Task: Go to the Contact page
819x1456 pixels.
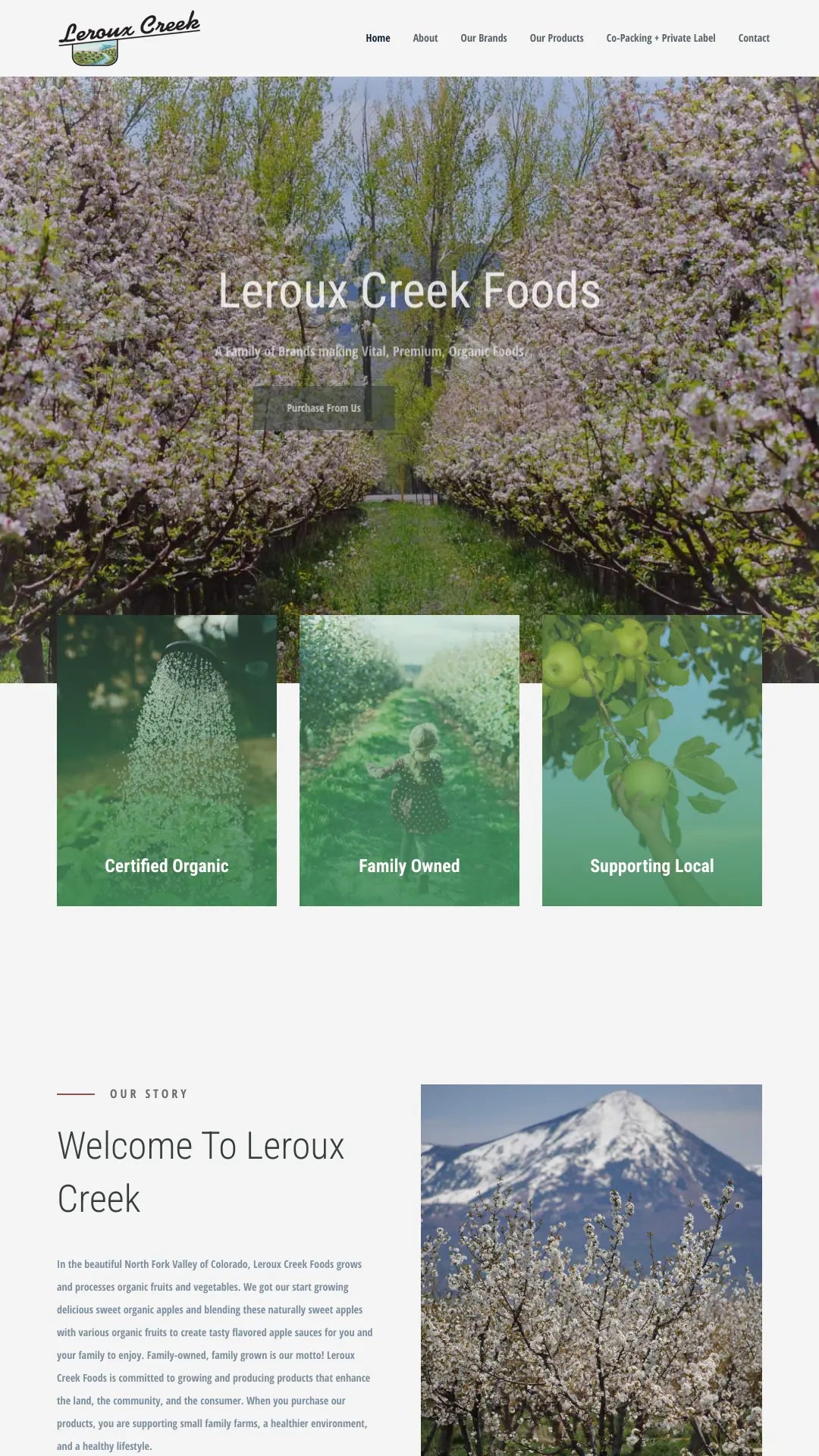Action: [753, 38]
